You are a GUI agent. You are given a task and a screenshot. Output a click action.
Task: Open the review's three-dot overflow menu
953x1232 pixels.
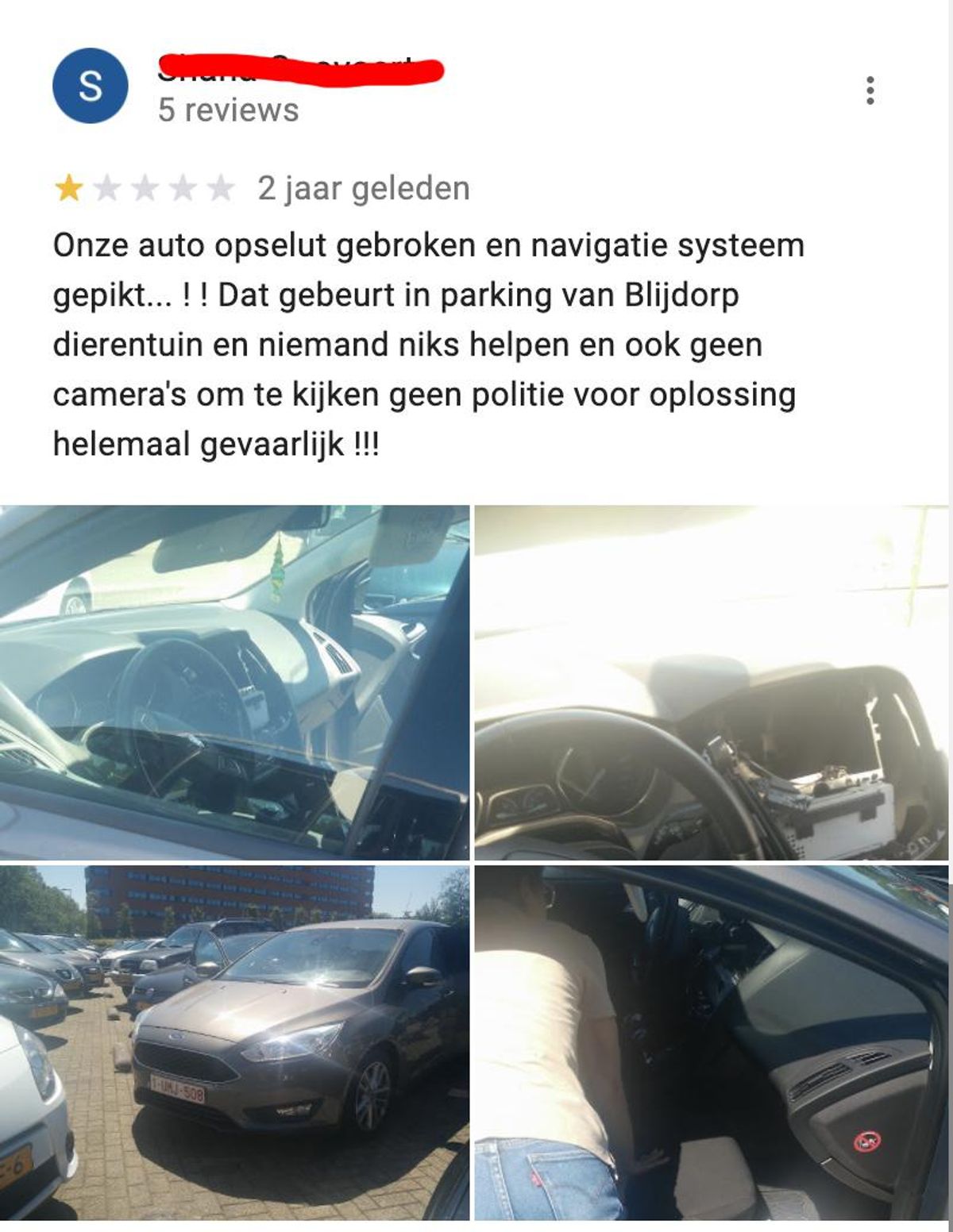[x=870, y=90]
